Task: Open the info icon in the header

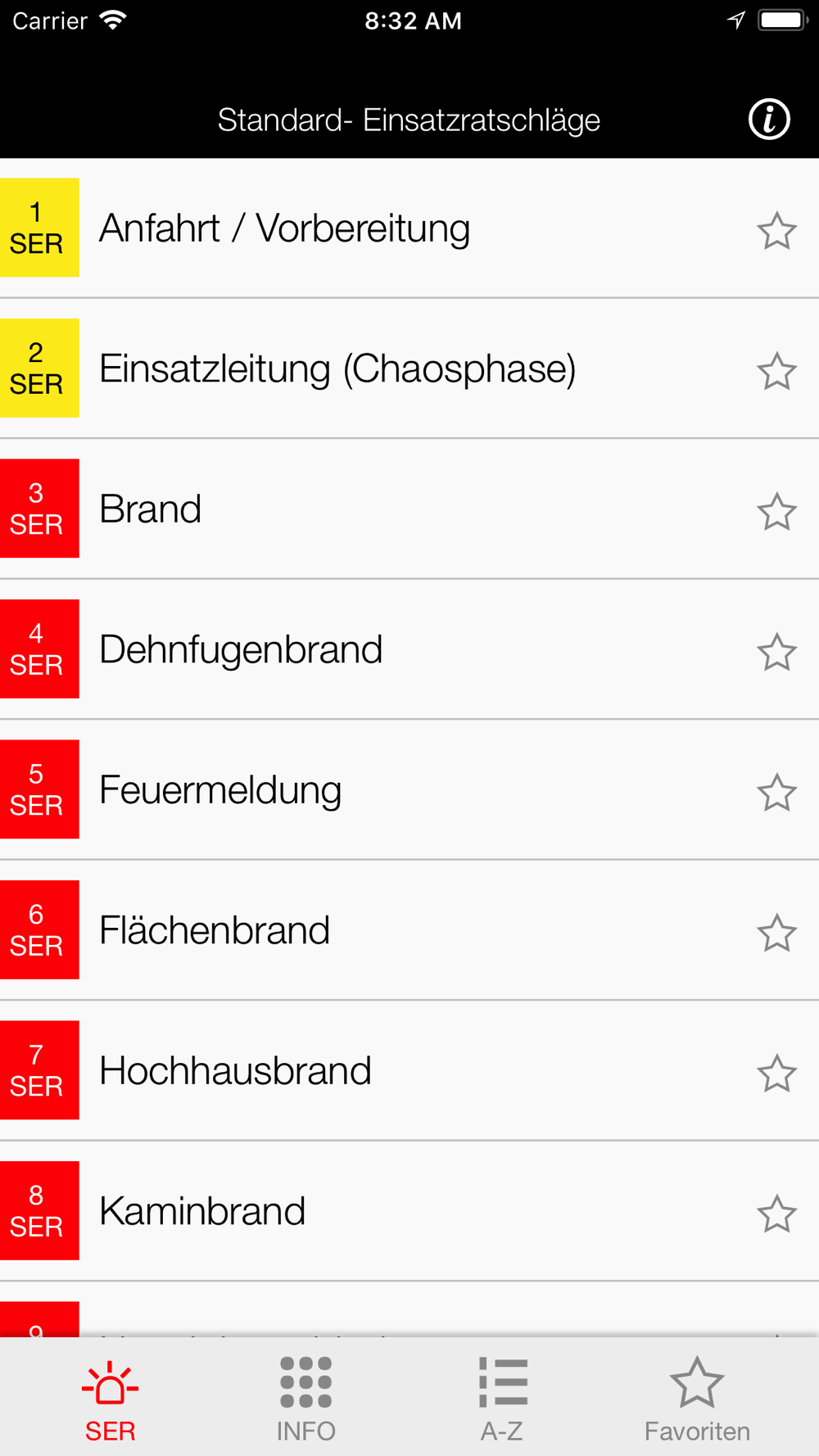Action: pos(769,120)
